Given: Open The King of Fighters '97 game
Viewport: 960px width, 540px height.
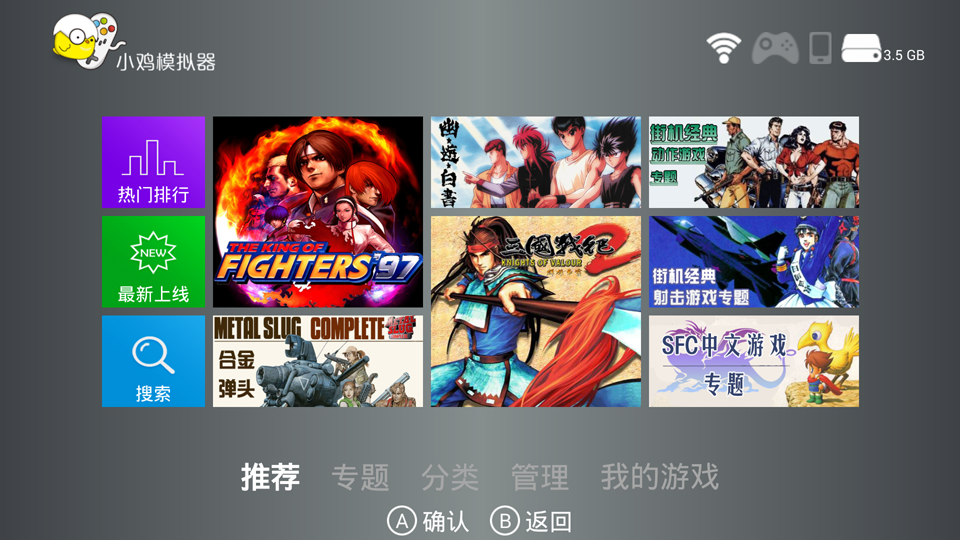Looking at the screenshot, I should click(318, 212).
